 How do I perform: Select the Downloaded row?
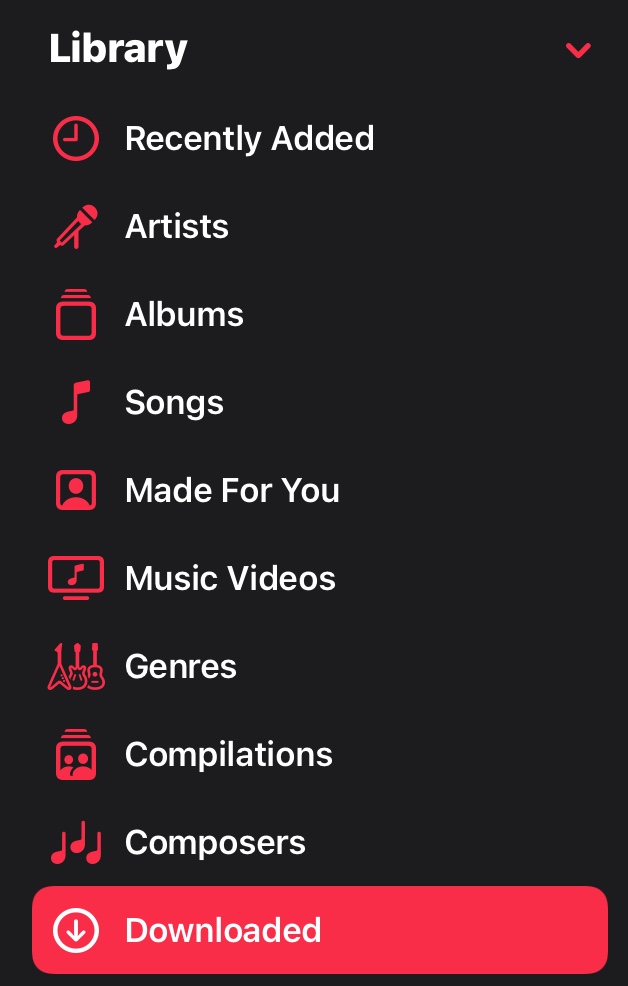(x=320, y=930)
